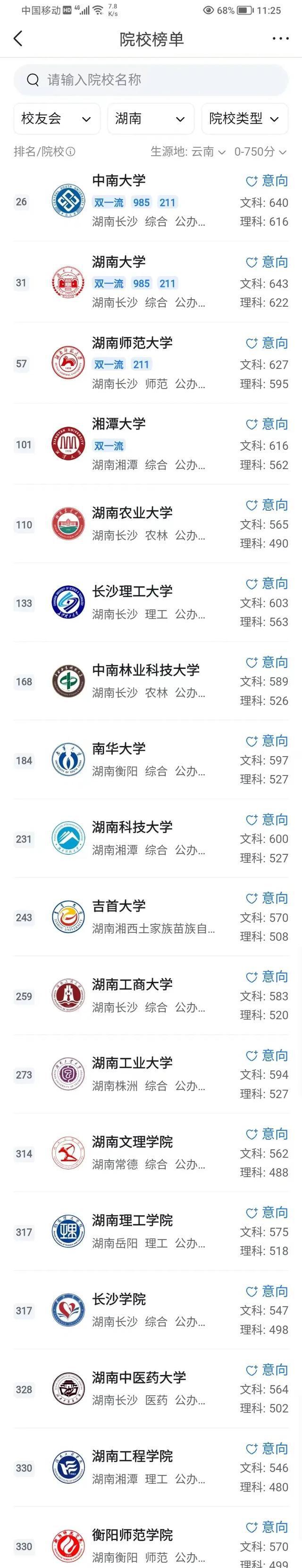This screenshot has width=302, height=1568.
Task: Open 湖南工商大学 details
Action: click(132, 984)
